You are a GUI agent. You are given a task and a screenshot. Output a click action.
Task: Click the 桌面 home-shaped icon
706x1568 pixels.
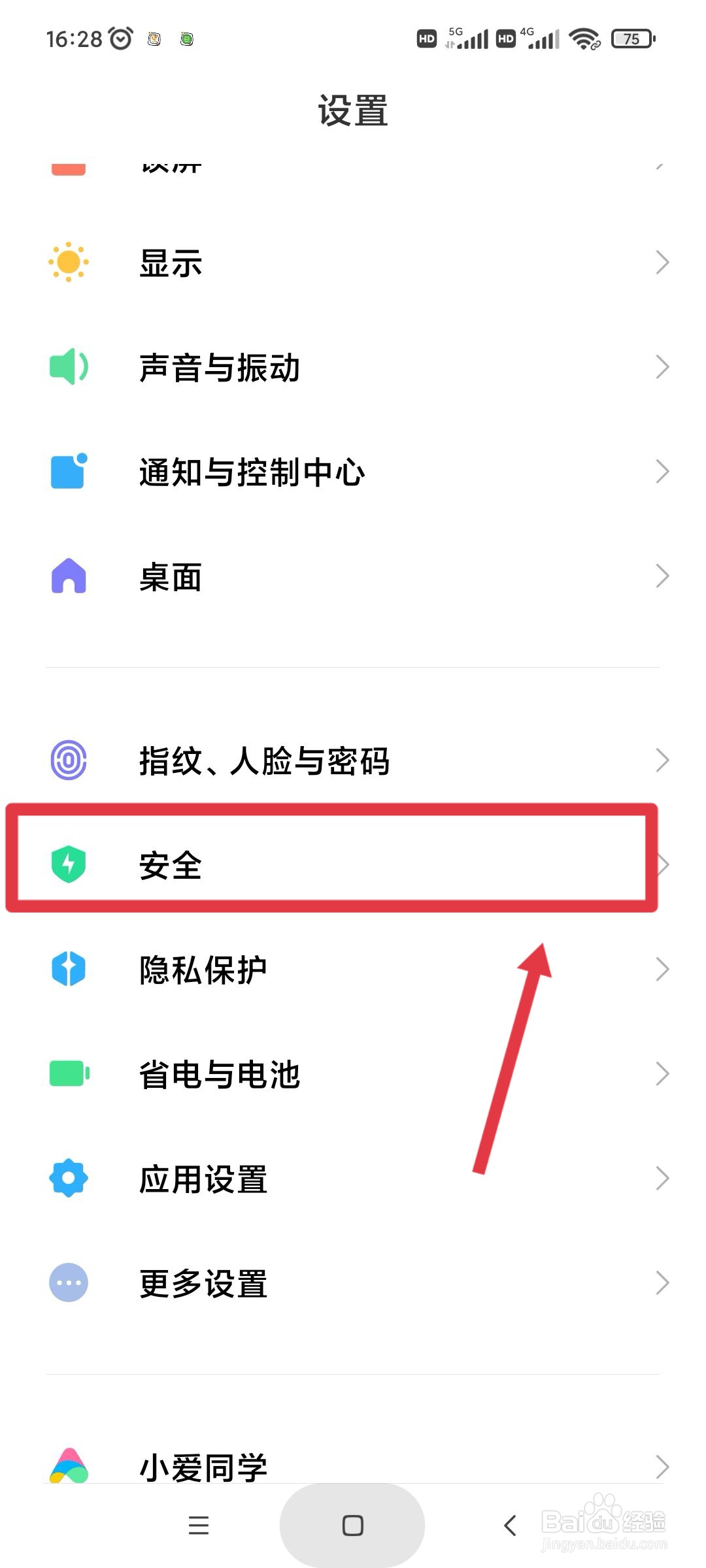pos(67,576)
